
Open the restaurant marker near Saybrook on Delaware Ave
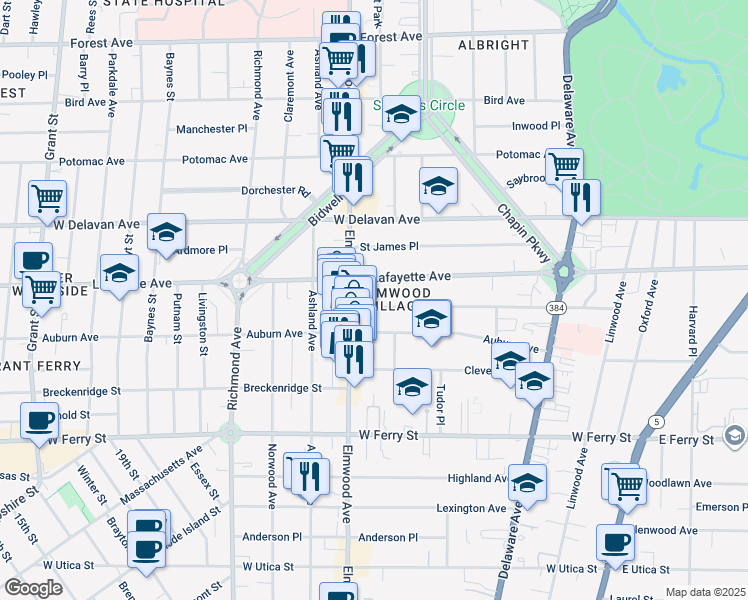(579, 199)
